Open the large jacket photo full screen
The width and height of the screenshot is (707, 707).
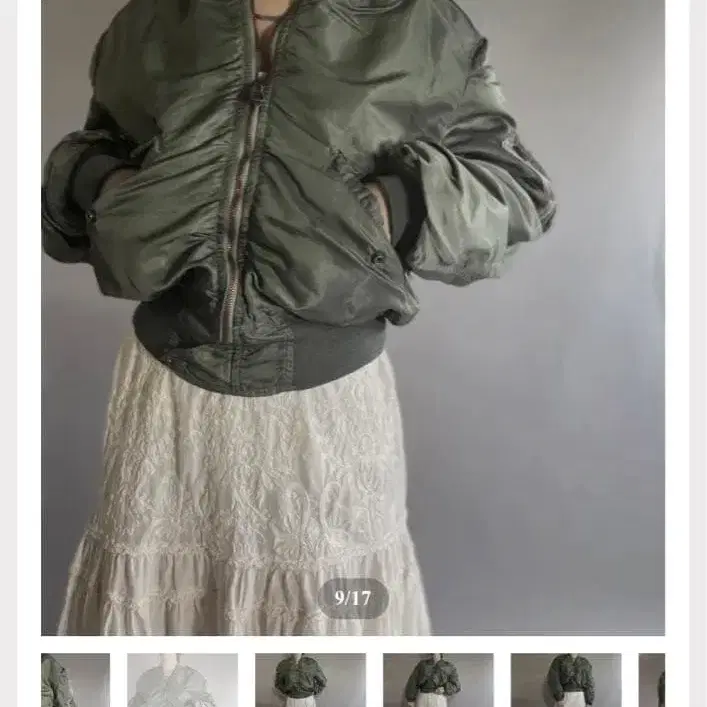[x=353, y=316]
